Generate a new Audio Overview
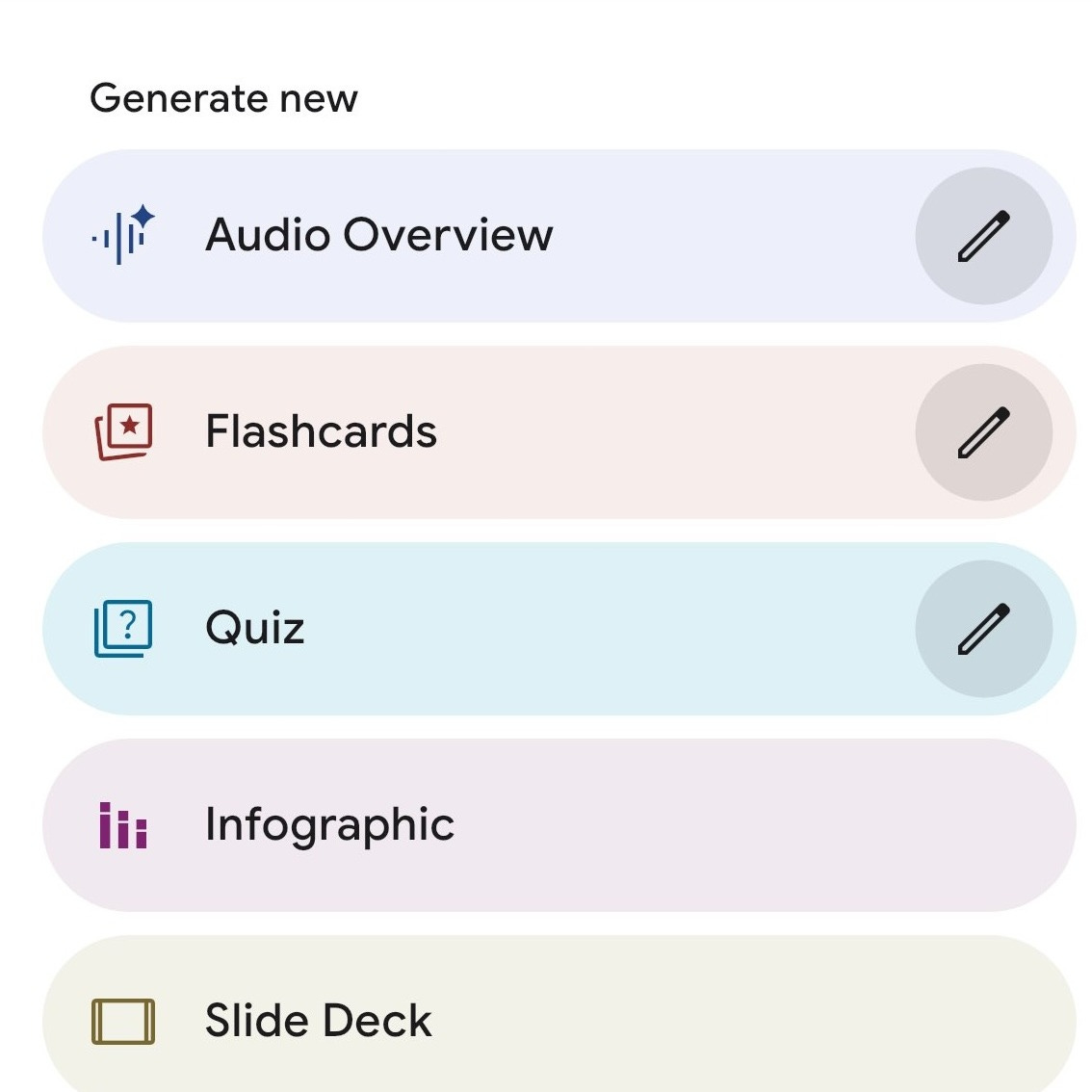 [x=379, y=236]
